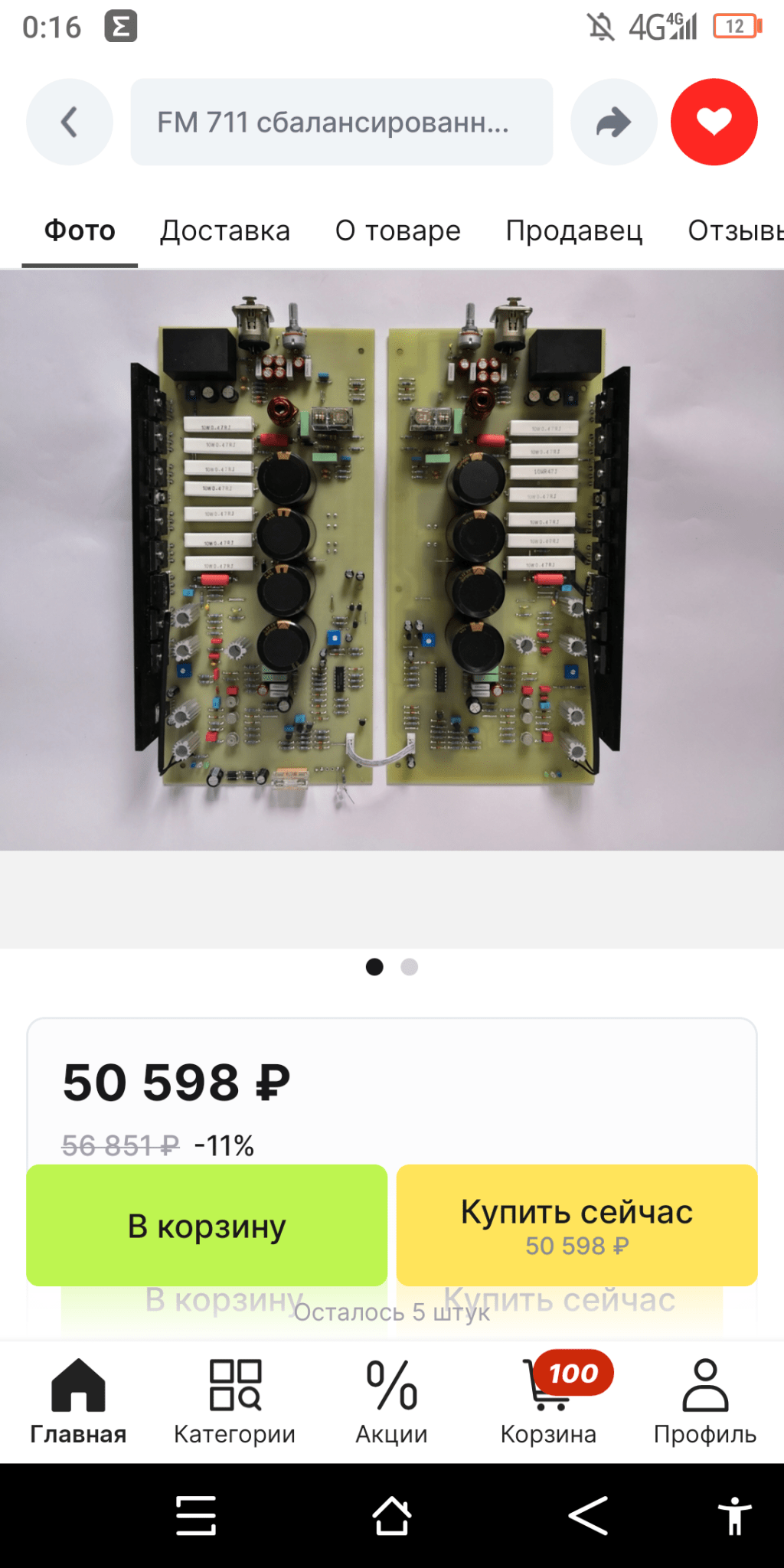Tap the system home button
The image size is (784, 1568).
[x=392, y=1515]
